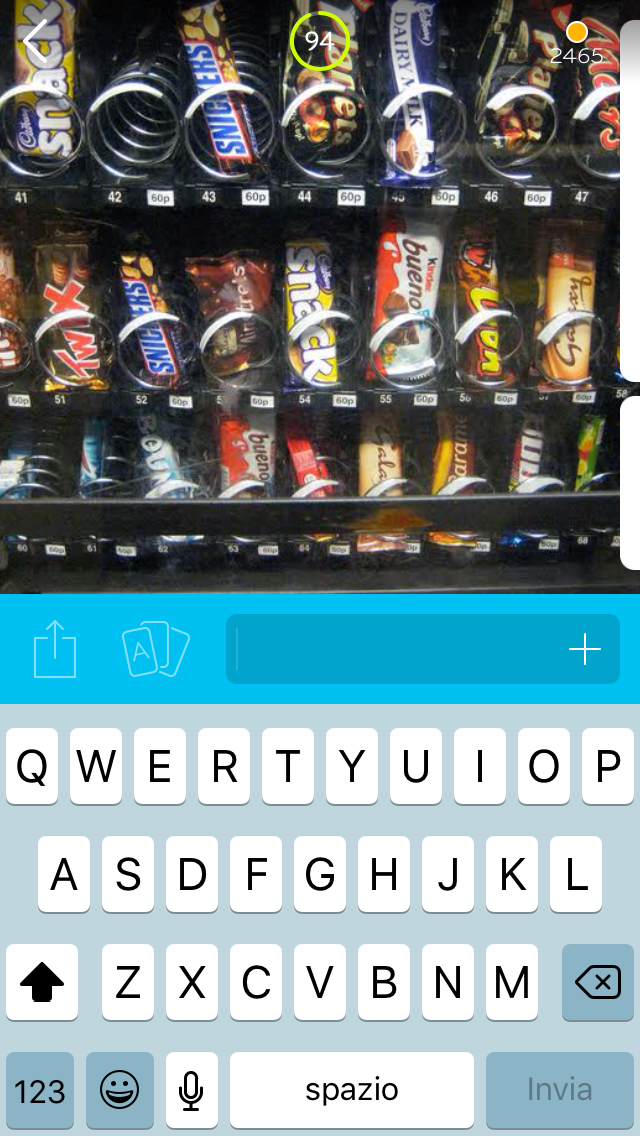Switch keyboard to 123 numbers

click(x=40, y=1090)
